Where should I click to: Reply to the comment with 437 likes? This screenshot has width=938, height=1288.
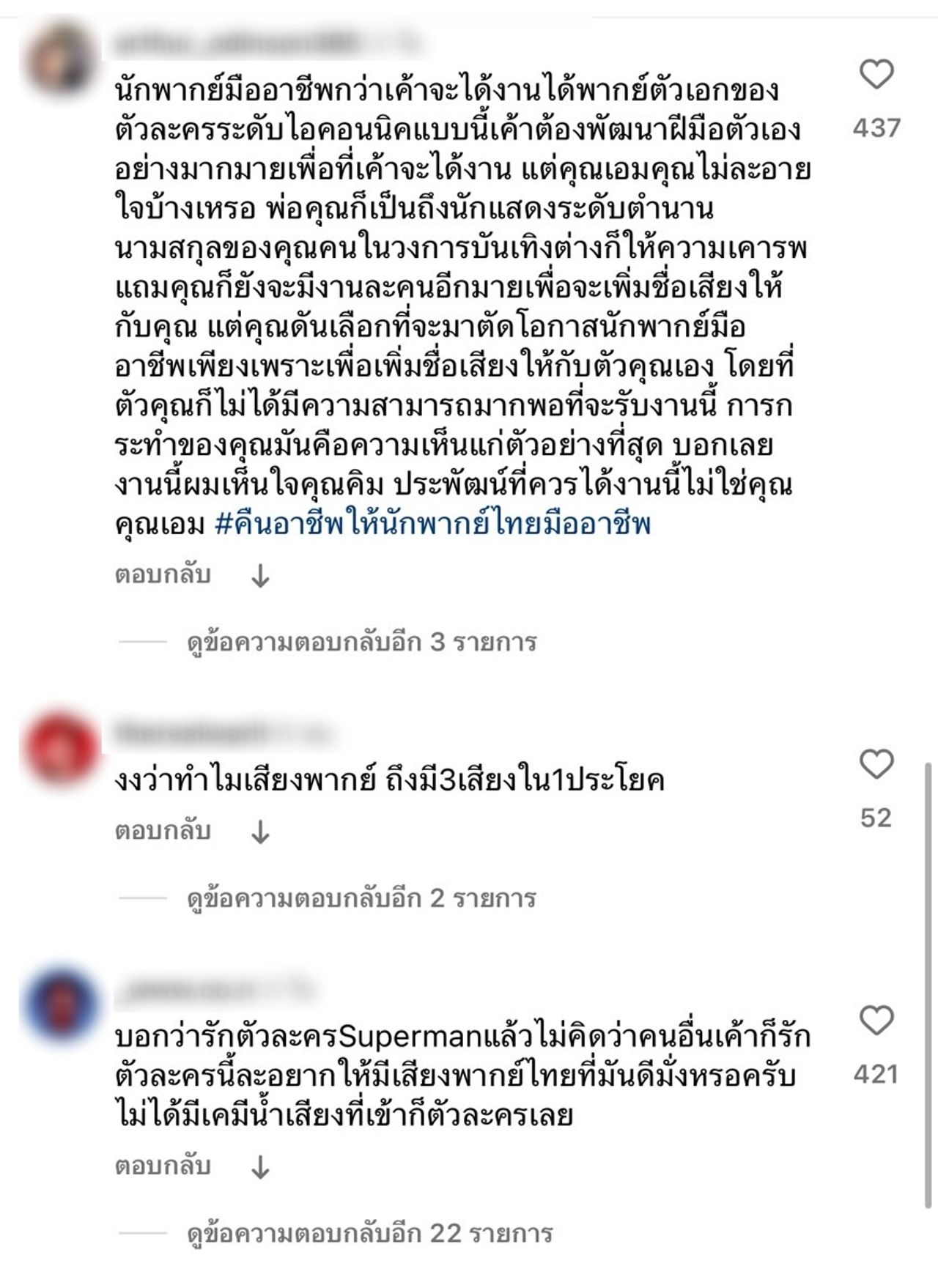[163, 575]
